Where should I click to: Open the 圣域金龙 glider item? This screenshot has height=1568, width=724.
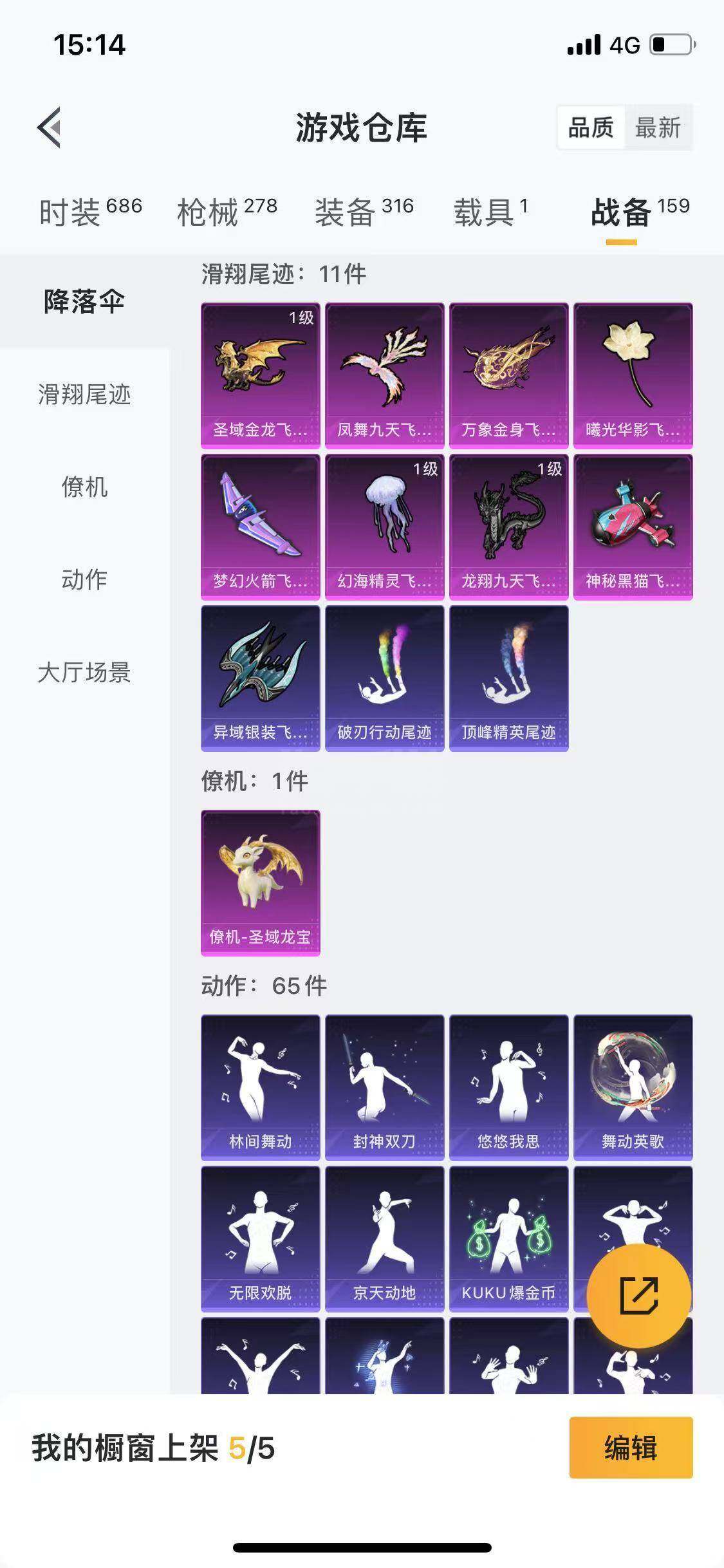pyautogui.click(x=260, y=375)
